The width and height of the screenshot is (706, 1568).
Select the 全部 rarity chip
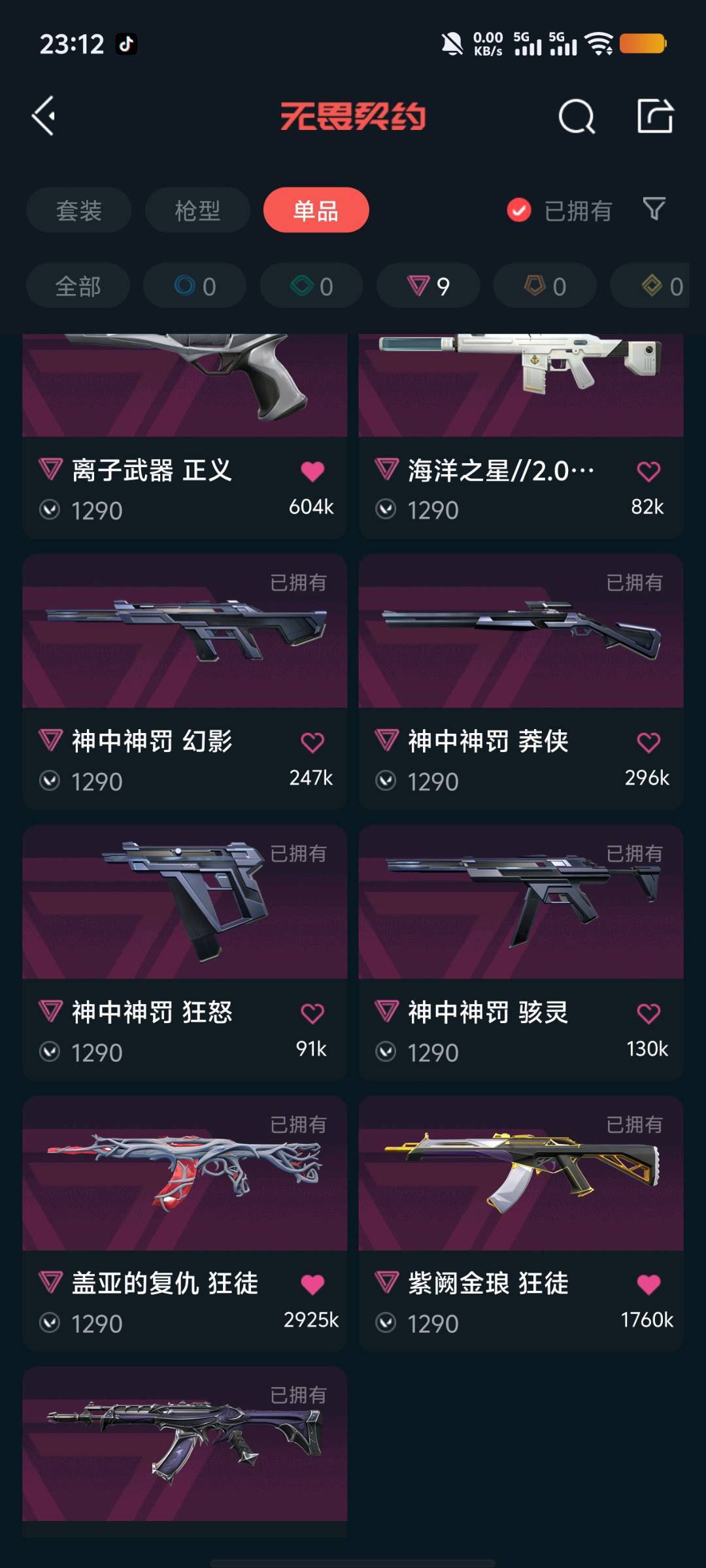tap(78, 286)
